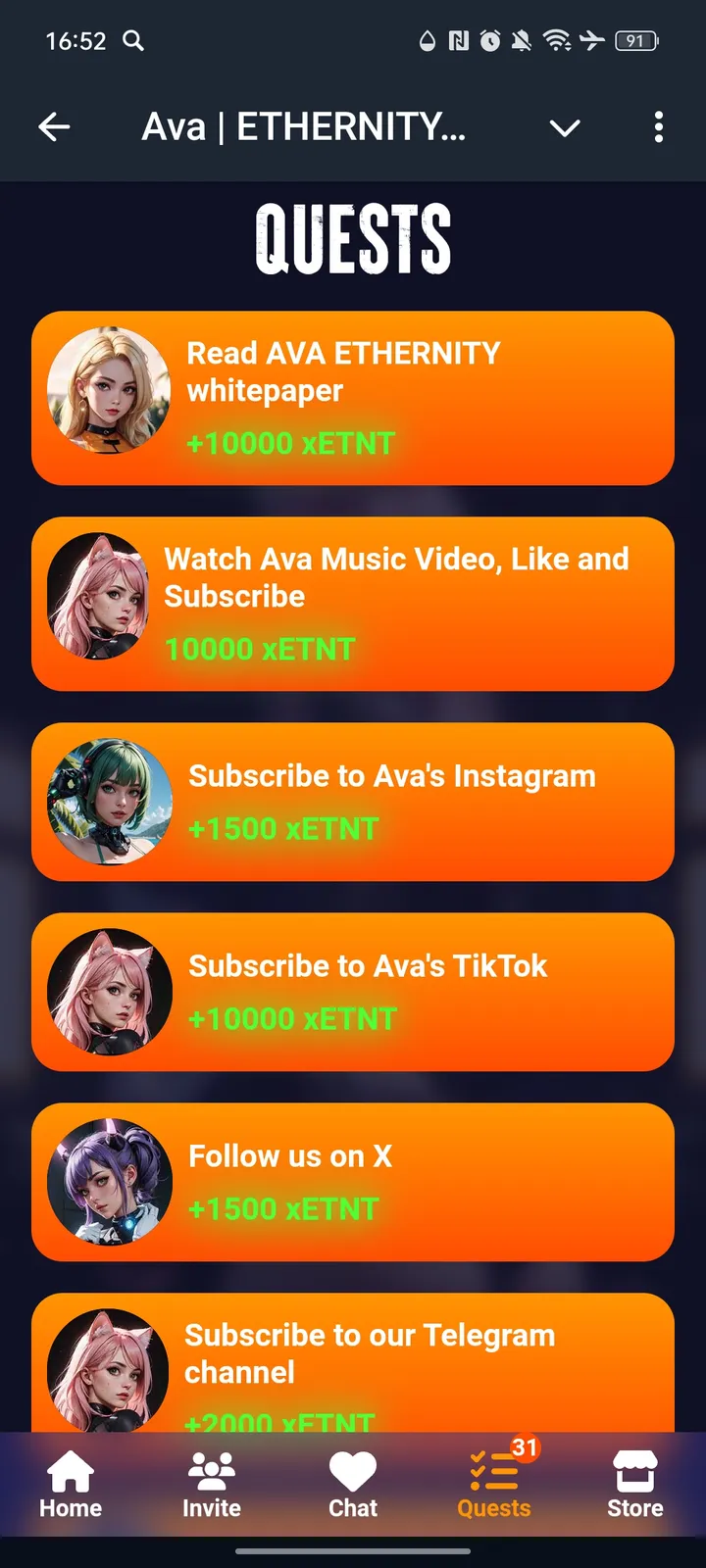
Task: Open Subscribe to Ava's Instagram quest
Action: point(353,801)
